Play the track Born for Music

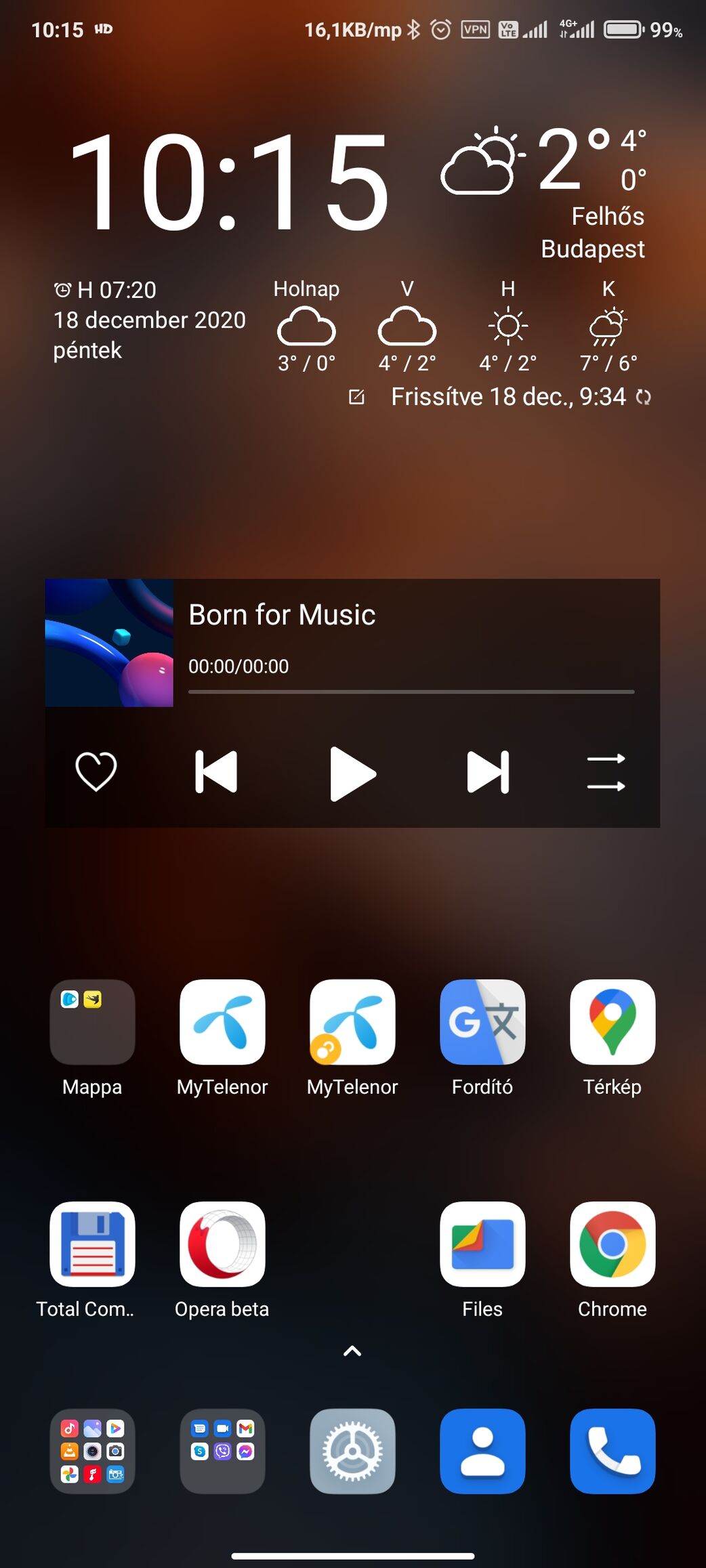coord(352,774)
